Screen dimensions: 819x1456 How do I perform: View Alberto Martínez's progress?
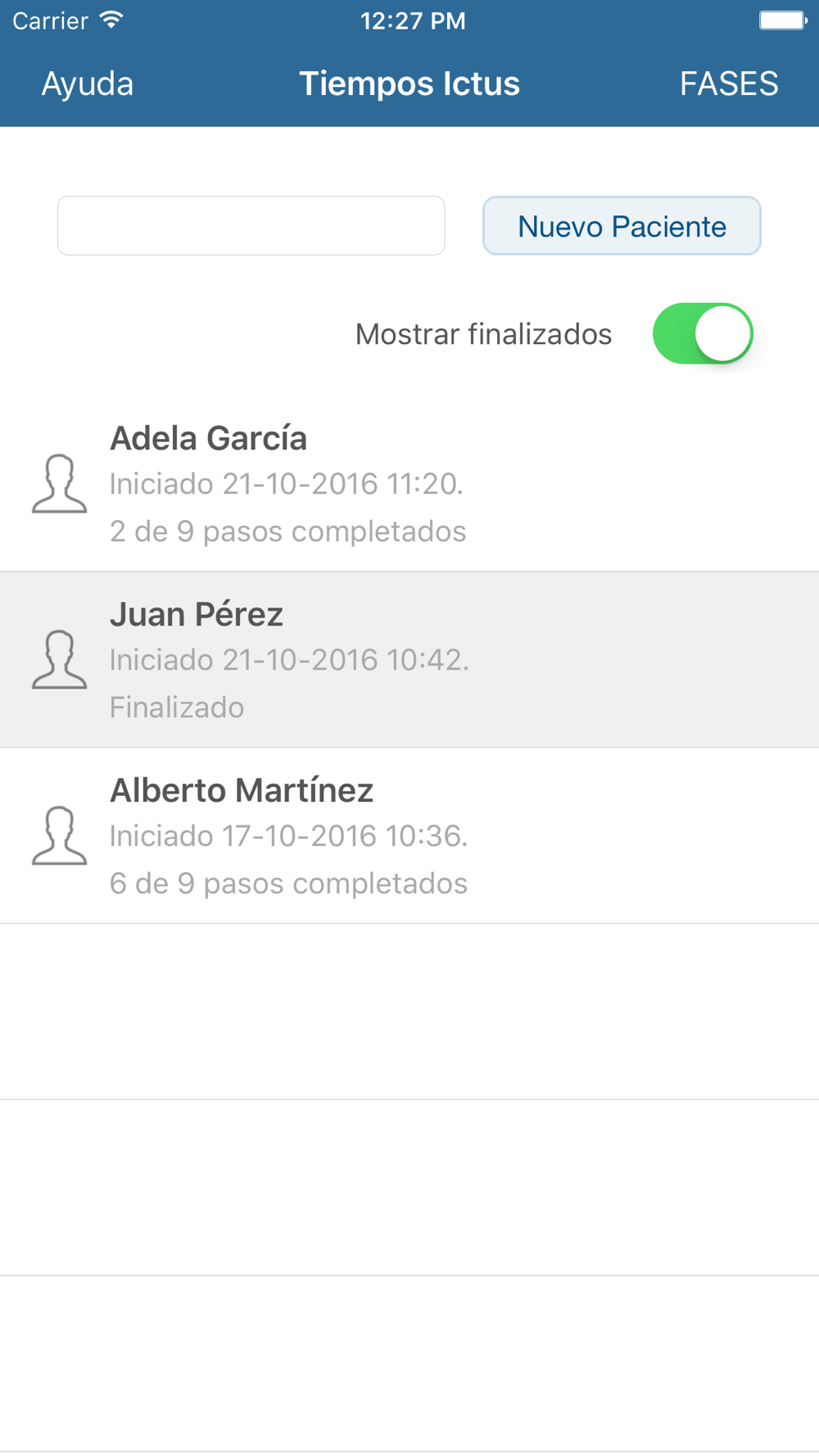pos(409,836)
